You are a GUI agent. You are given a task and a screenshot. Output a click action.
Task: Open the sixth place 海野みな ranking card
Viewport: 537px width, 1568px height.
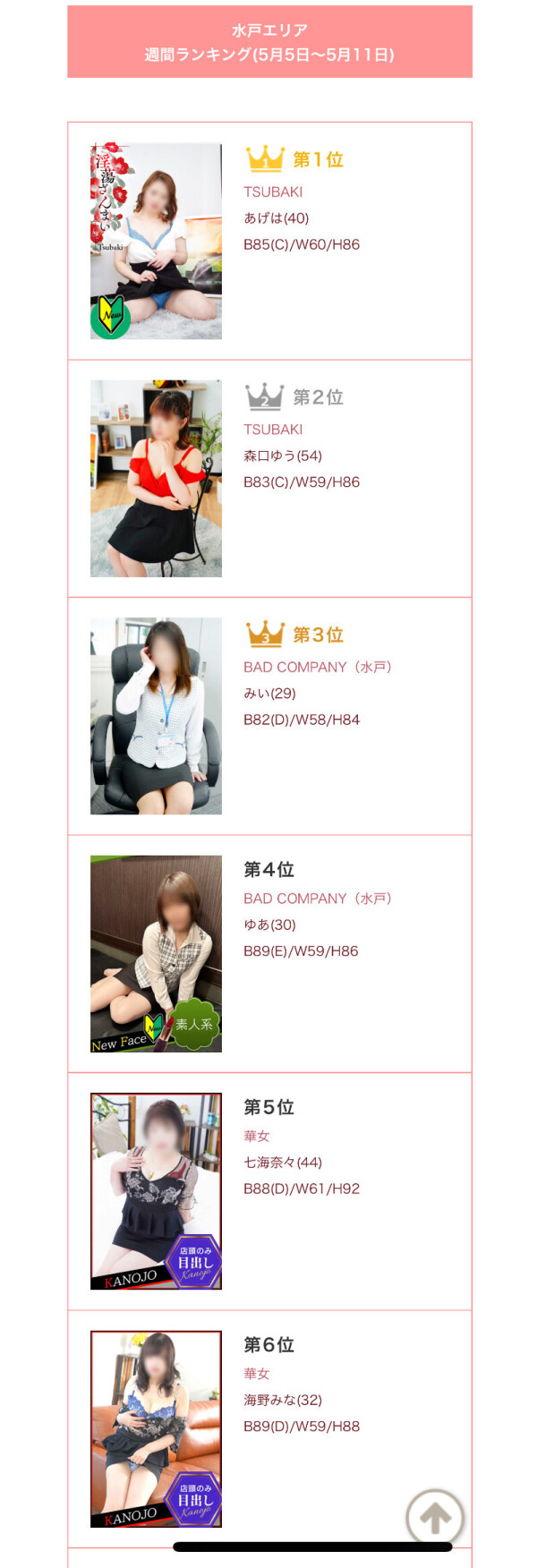pos(268,1427)
